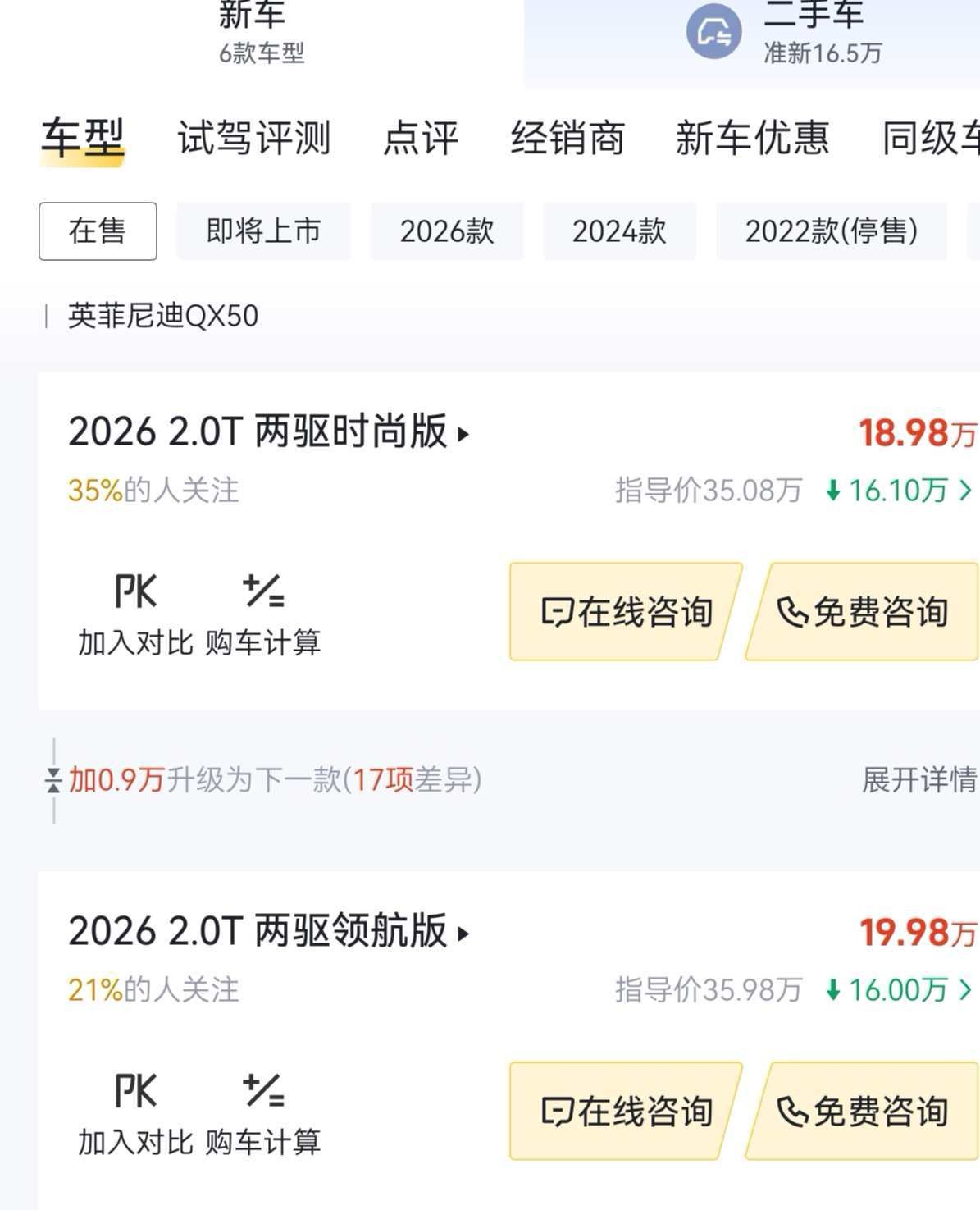This screenshot has width=980, height=1210.
Task: Tap 免费咨询 for 两驱时尚版
Action: (863, 612)
